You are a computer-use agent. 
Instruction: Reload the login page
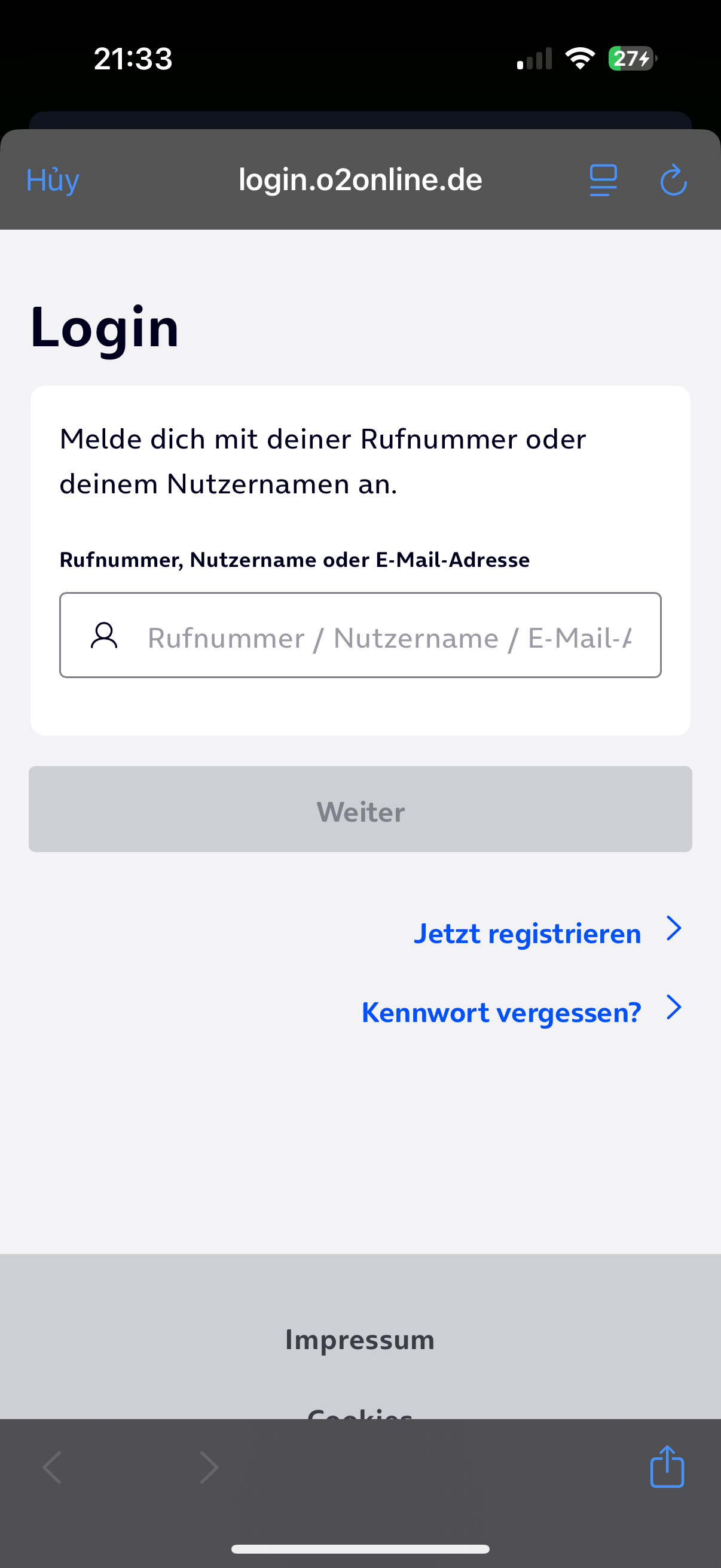674,179
